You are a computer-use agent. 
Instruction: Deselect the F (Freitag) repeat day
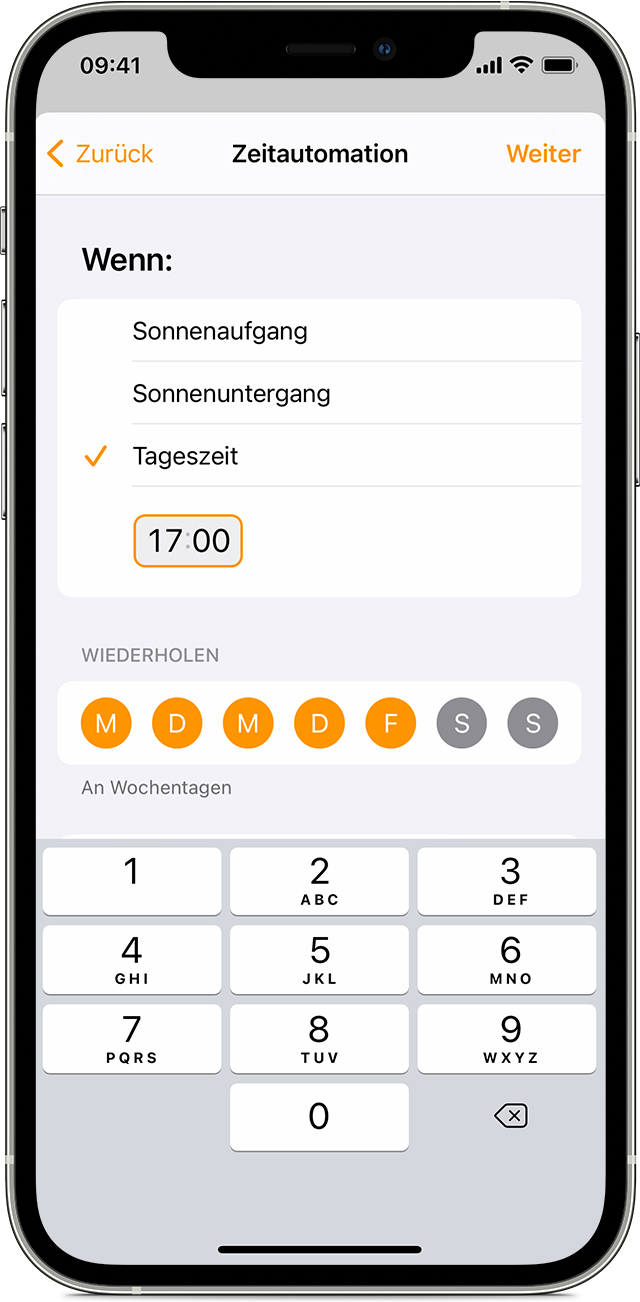[390, 723]
